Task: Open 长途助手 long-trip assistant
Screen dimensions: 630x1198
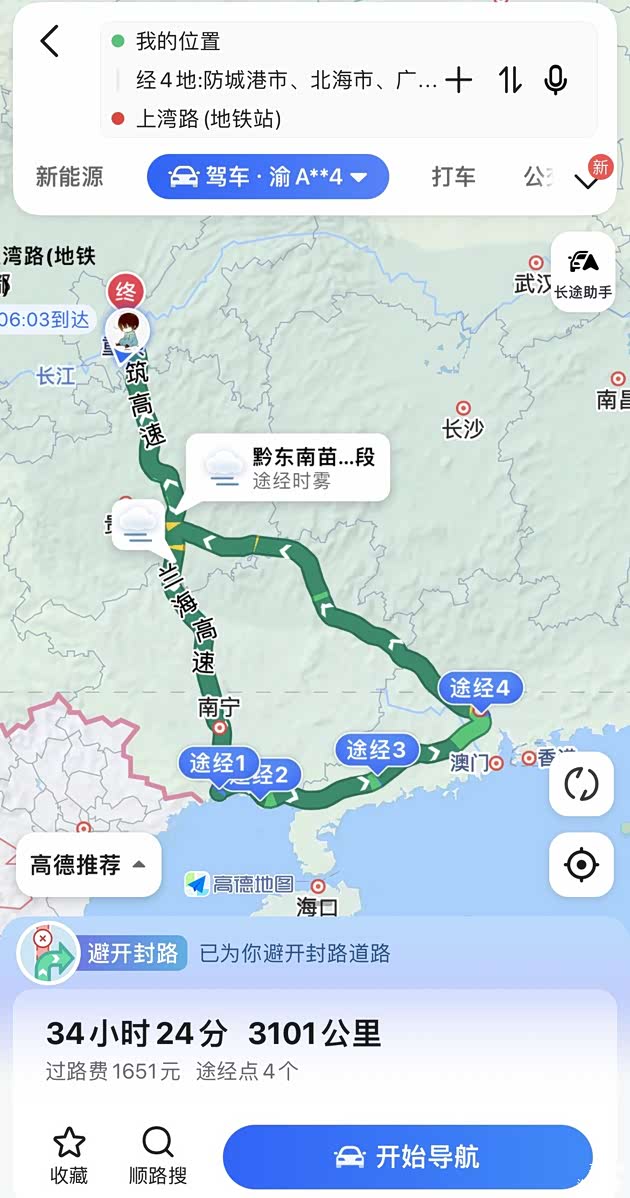Action: point(583,272)
